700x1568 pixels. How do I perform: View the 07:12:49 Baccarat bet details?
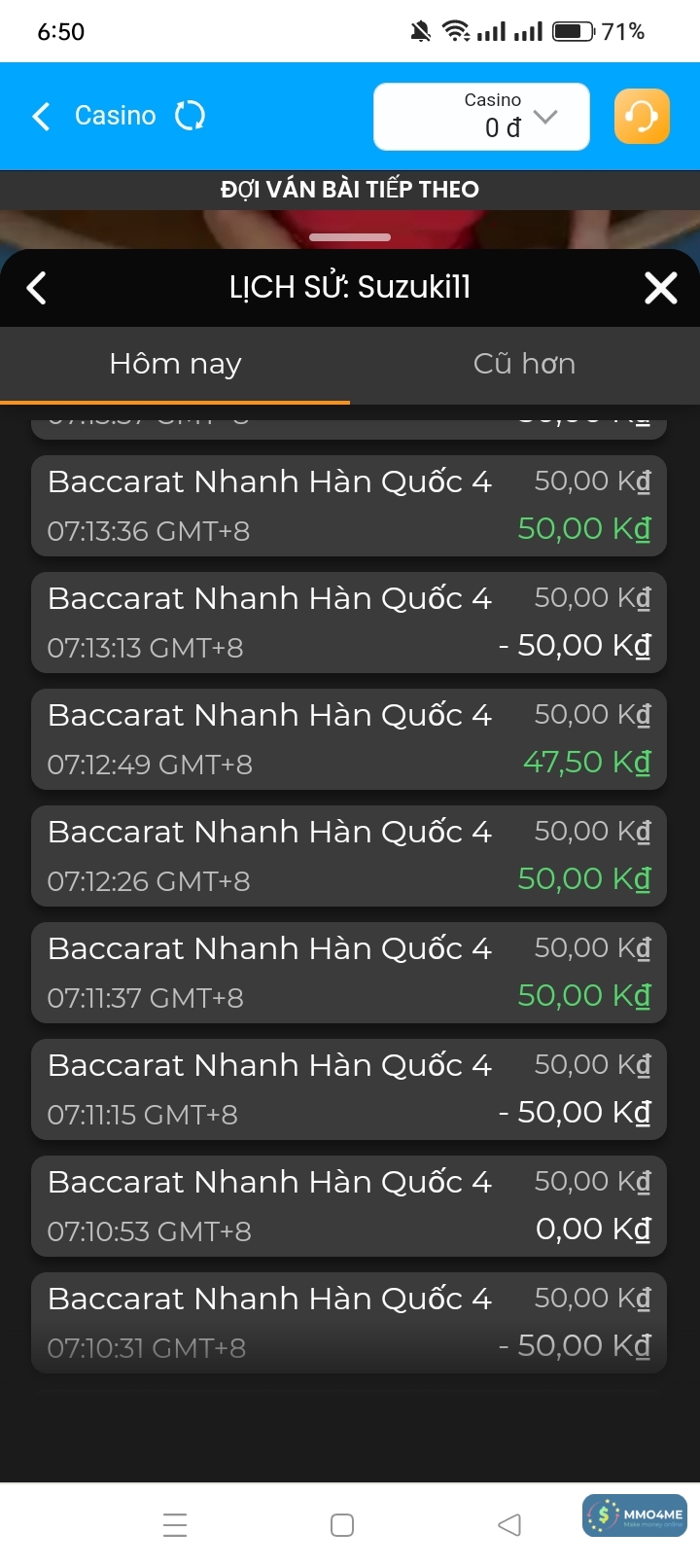349,739
